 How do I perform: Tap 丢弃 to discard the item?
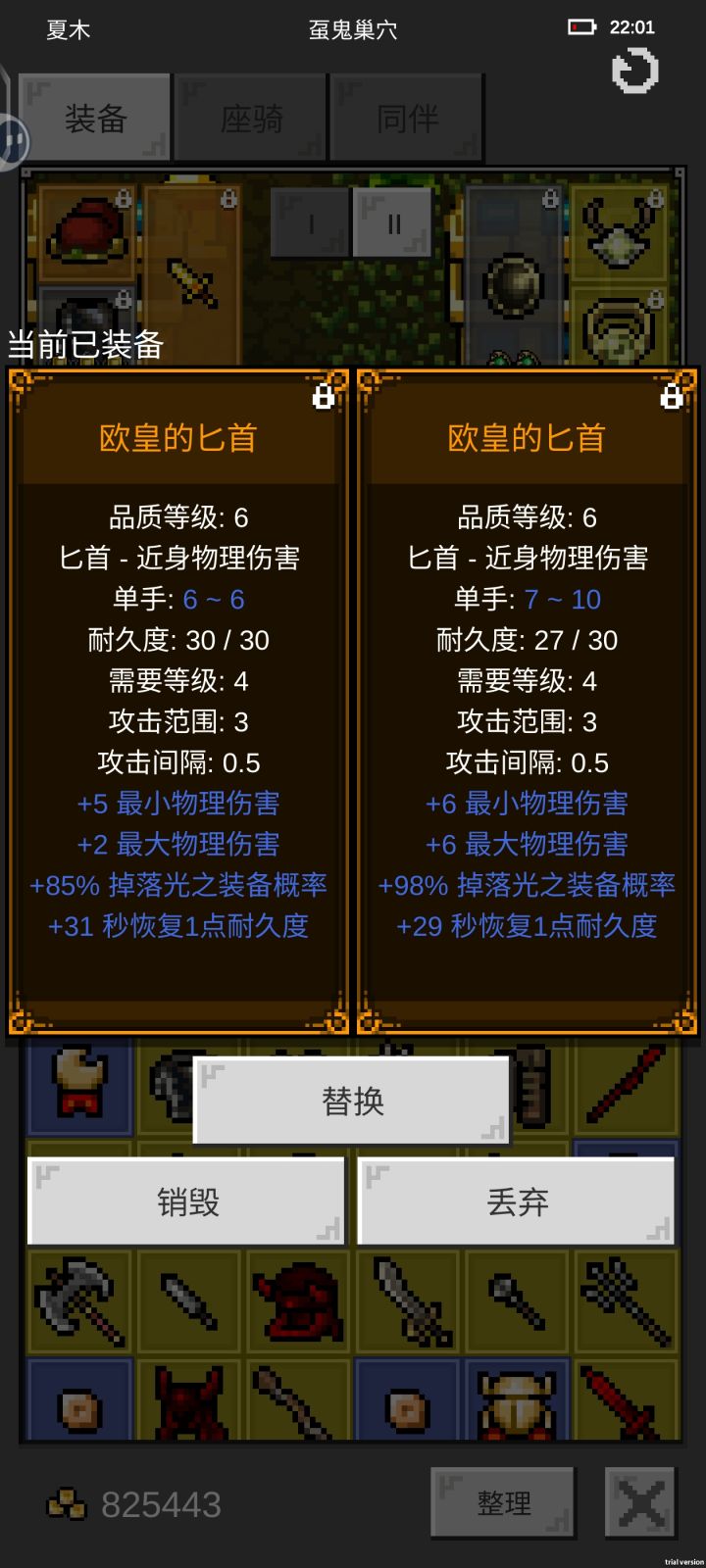[x=517, y=1200]
